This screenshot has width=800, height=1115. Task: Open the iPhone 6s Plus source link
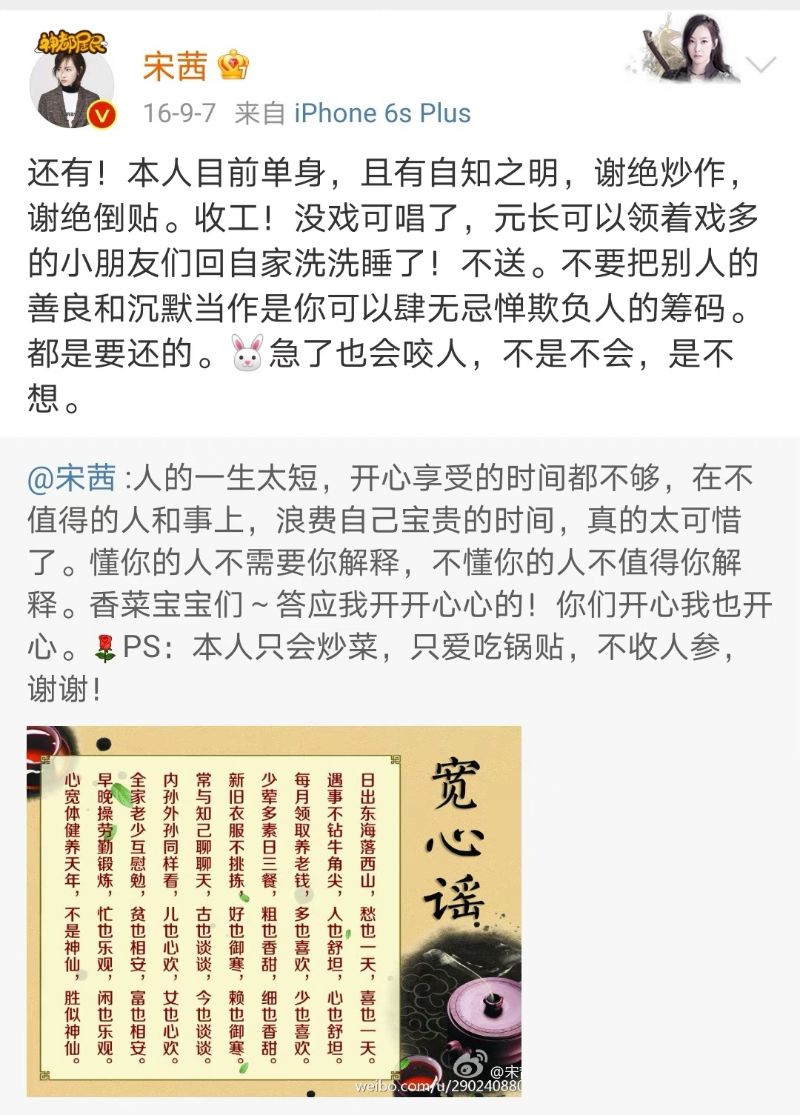382,113
